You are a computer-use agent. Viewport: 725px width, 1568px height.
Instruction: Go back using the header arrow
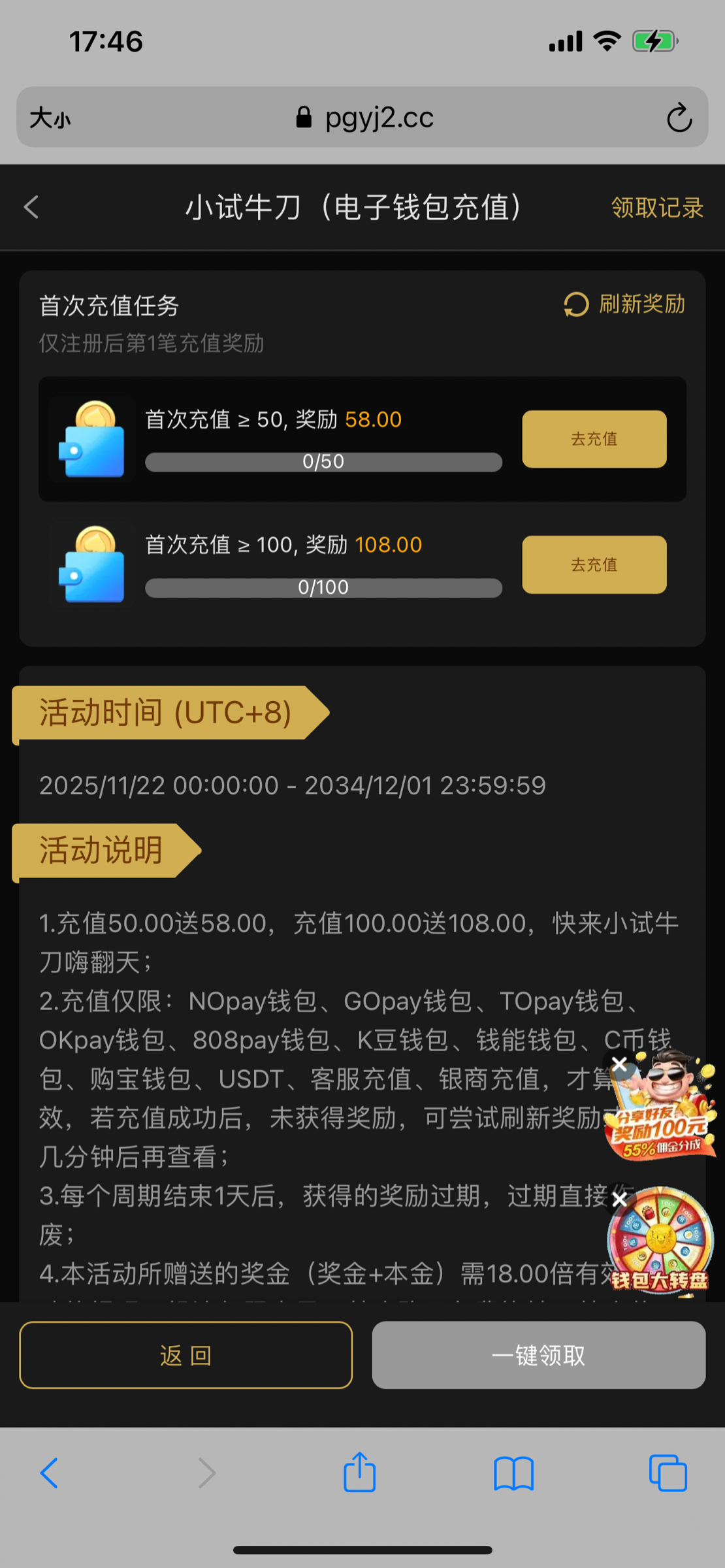pos(31,208)
